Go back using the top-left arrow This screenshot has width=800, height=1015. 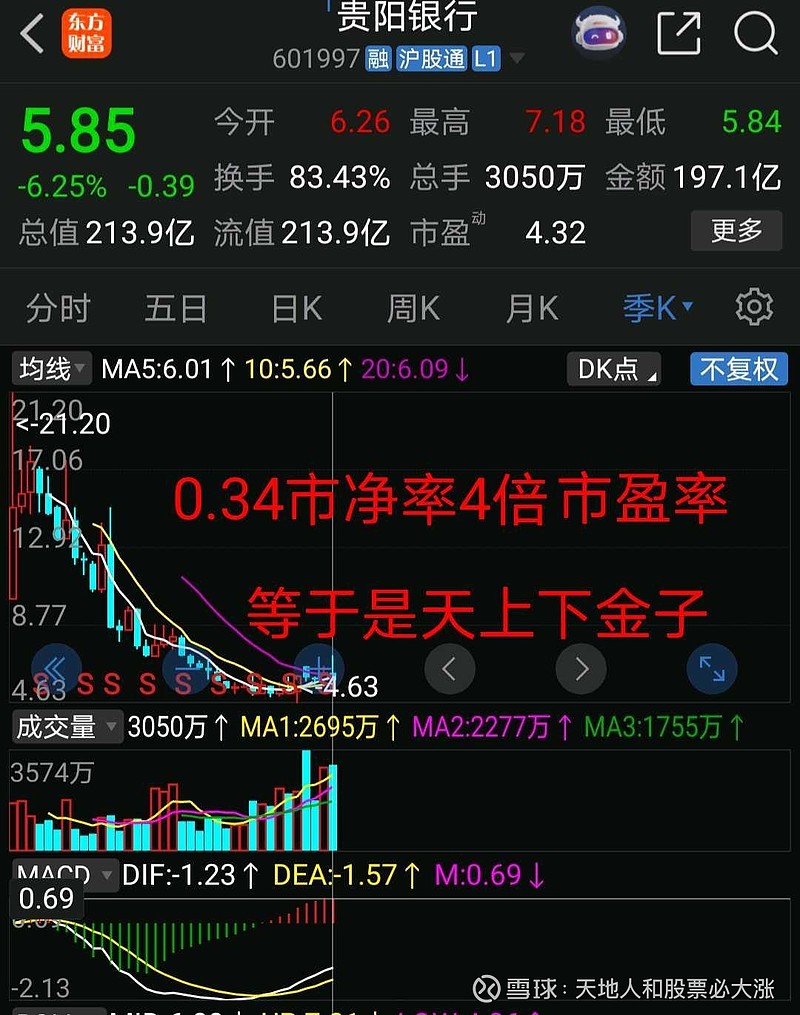pos(33,34)
